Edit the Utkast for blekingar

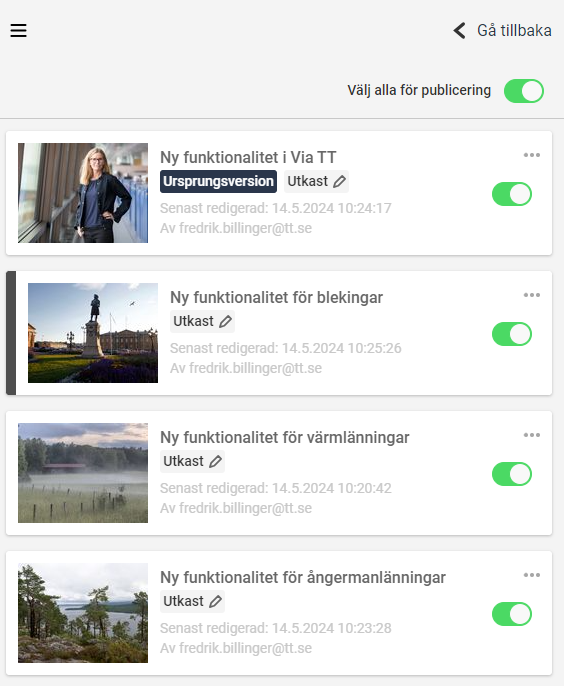202,321
